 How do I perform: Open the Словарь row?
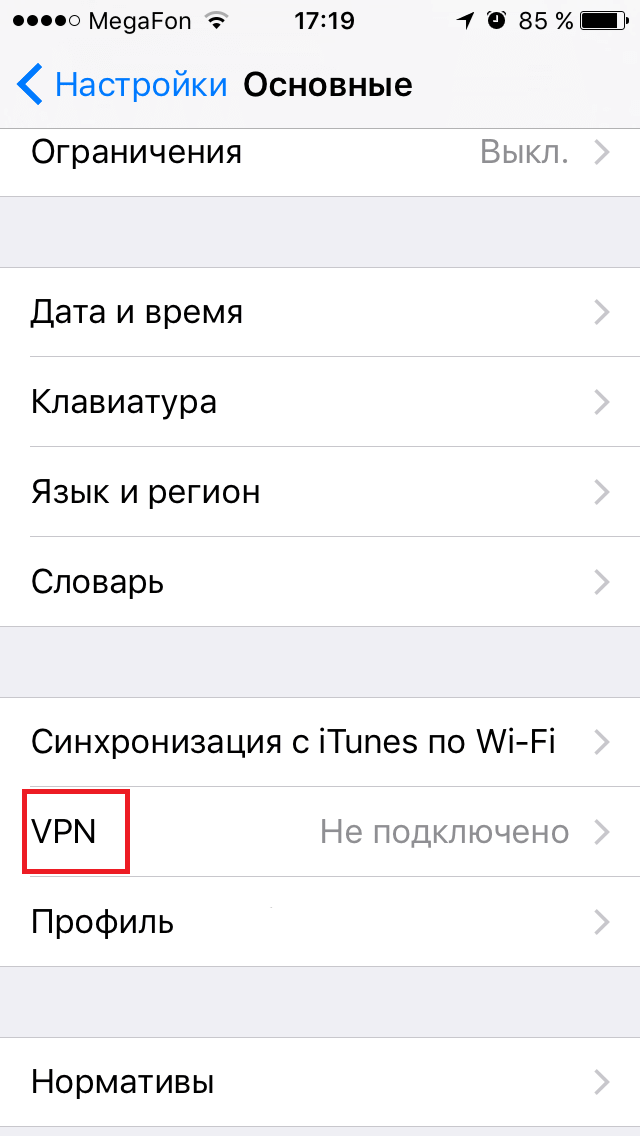click(320, 582)
